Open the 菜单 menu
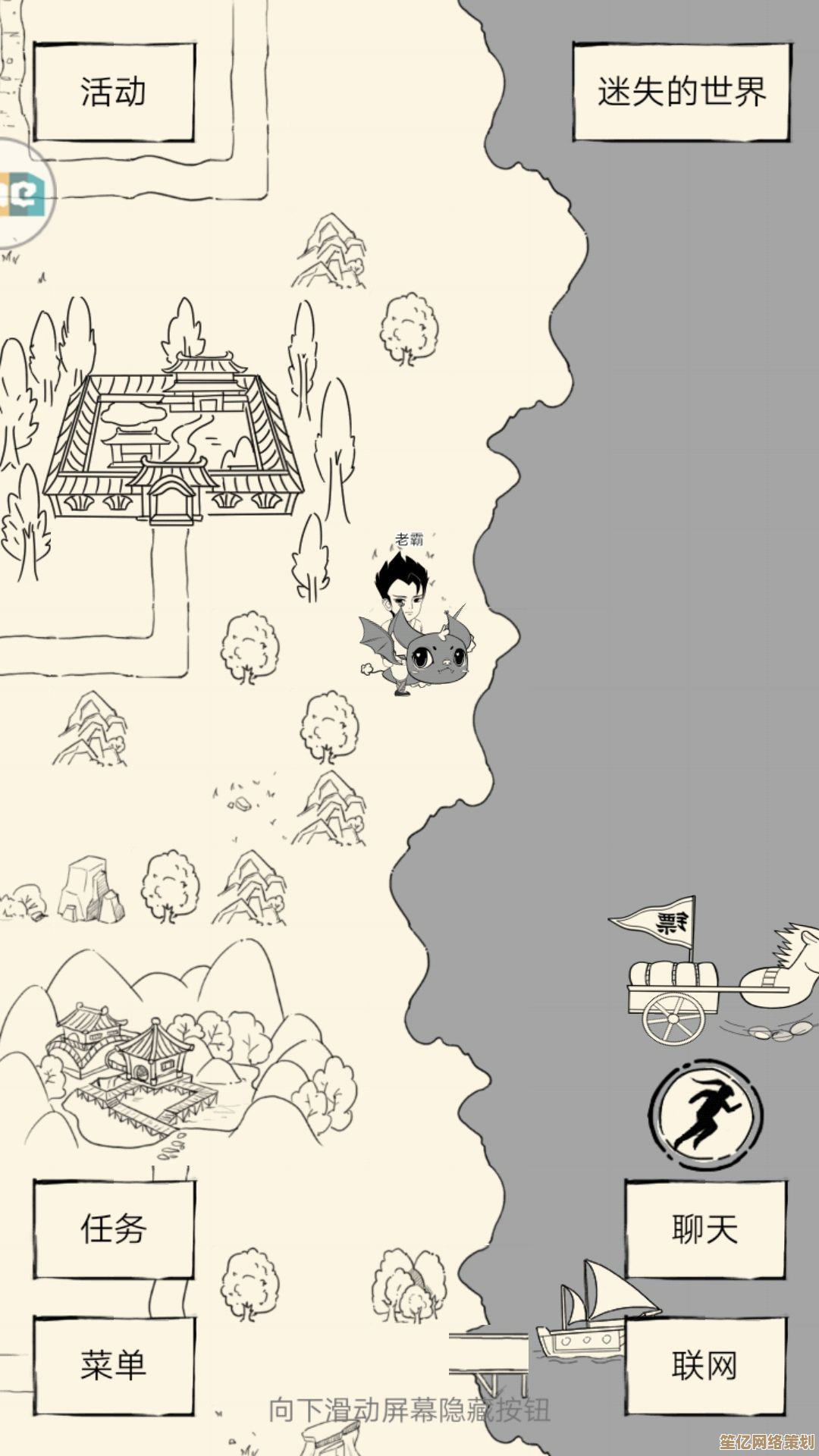Viewport: 819px width, 1456px height. (x=114, y=1365)
